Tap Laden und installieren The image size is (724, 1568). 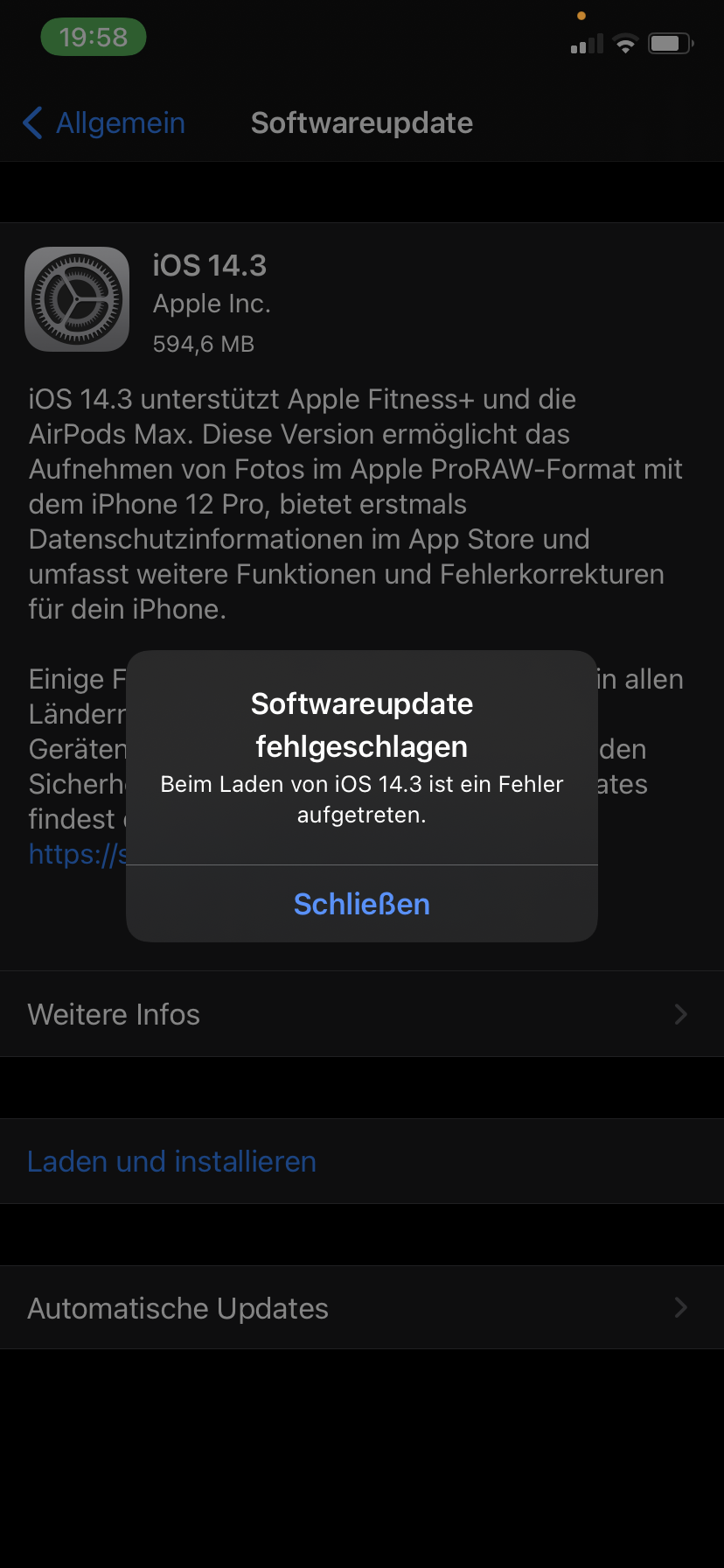tap(172, 1161)
